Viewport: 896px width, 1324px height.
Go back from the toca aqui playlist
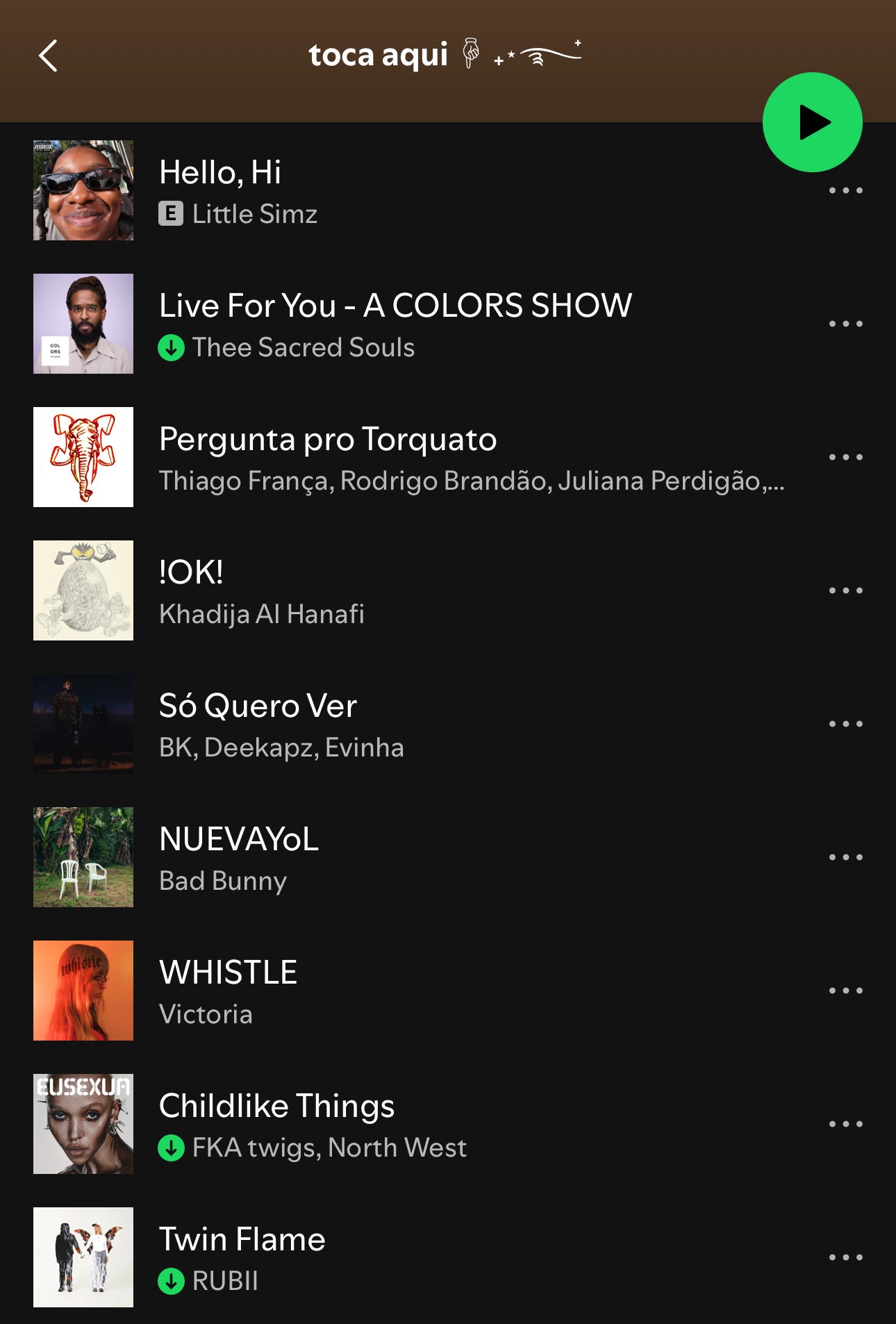[x=48, y=56]
